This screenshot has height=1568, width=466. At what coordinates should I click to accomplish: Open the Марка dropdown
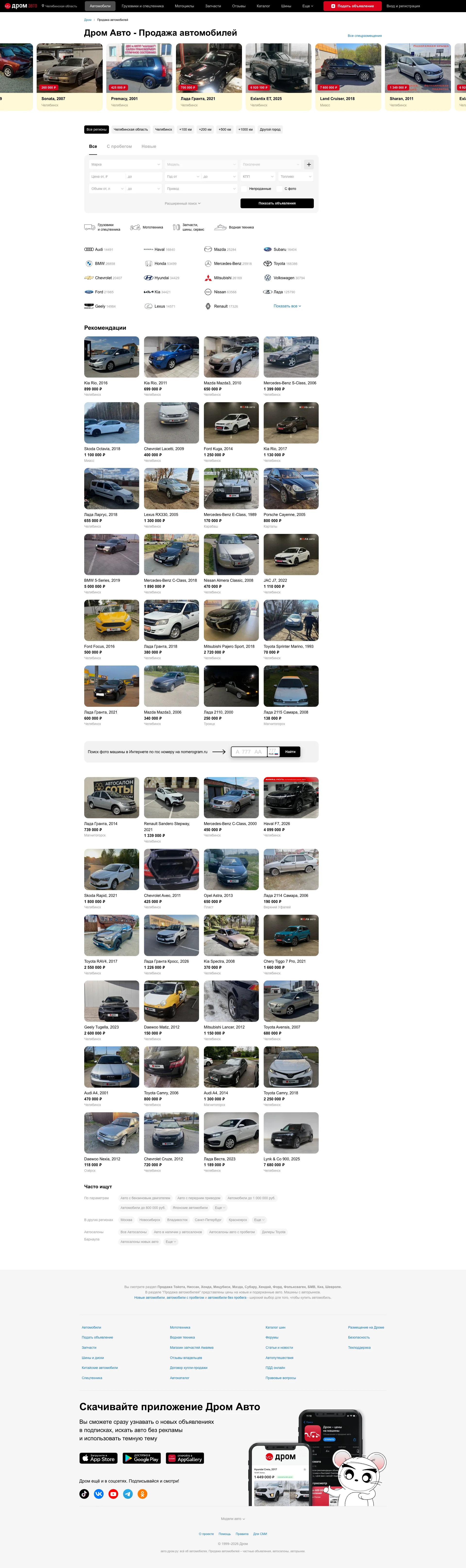pos(125,164)
